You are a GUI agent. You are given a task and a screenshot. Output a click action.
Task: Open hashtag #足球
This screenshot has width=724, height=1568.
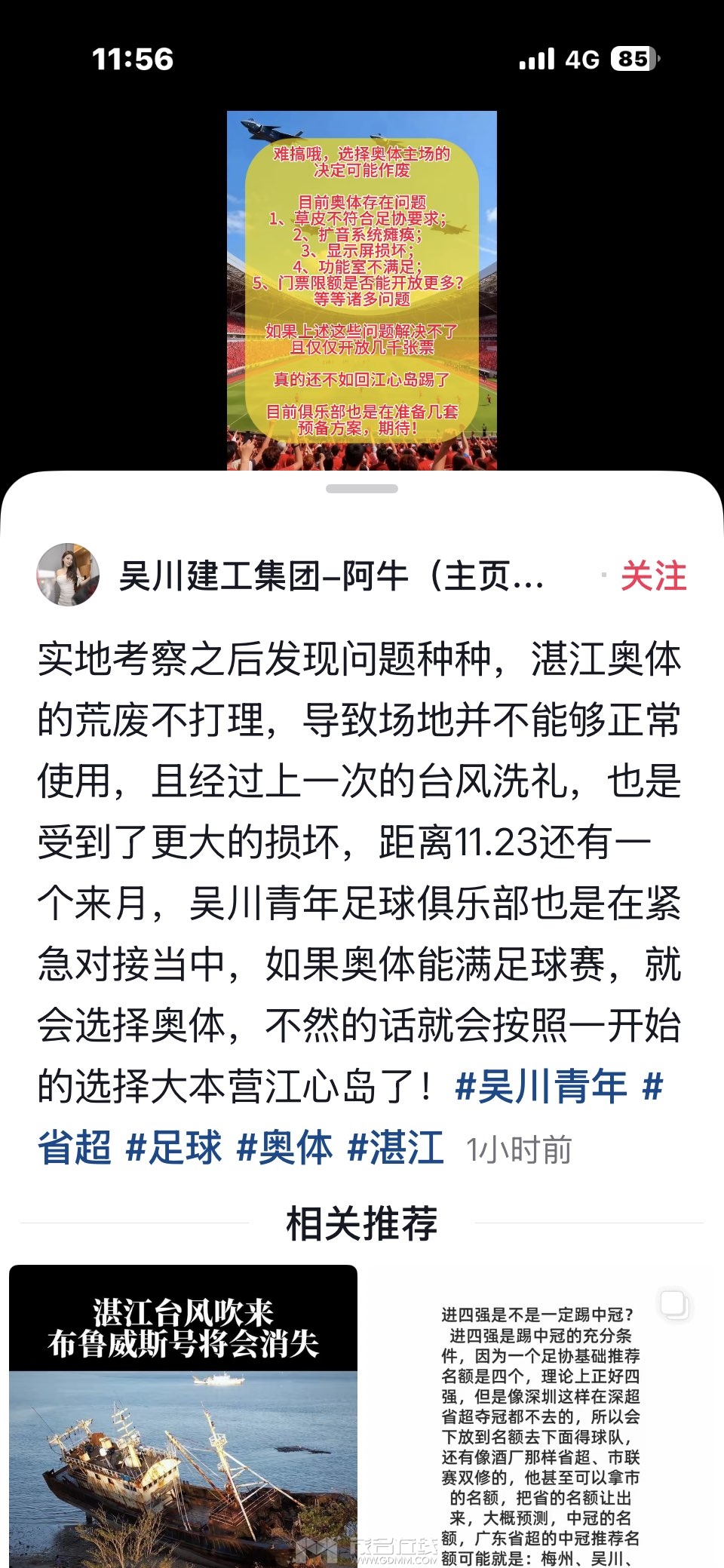click(174, 1147)
